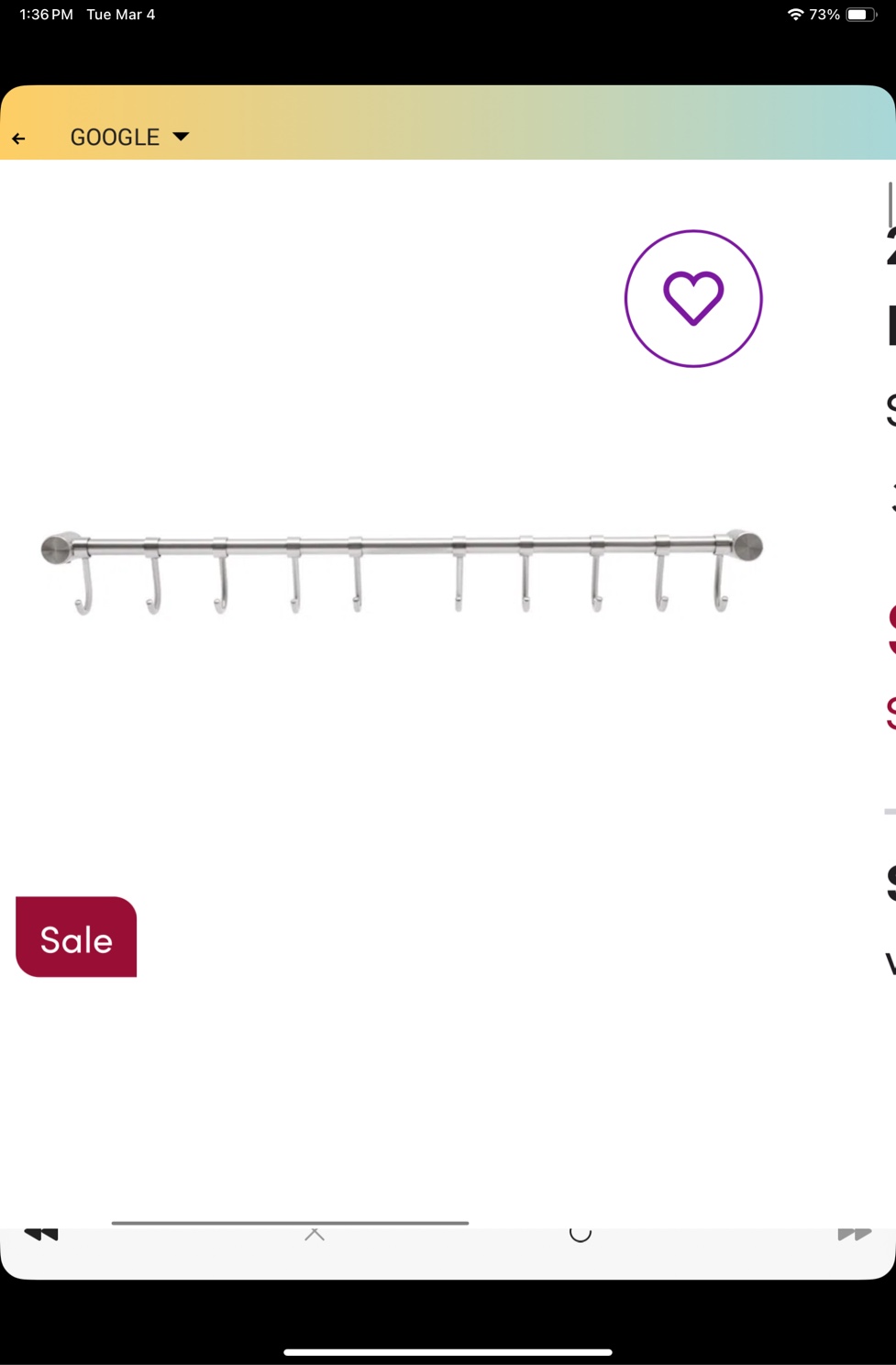Click the Wi-Fi icon in the status bar
Screen dimensions: 896x1365
click(794, 14)
